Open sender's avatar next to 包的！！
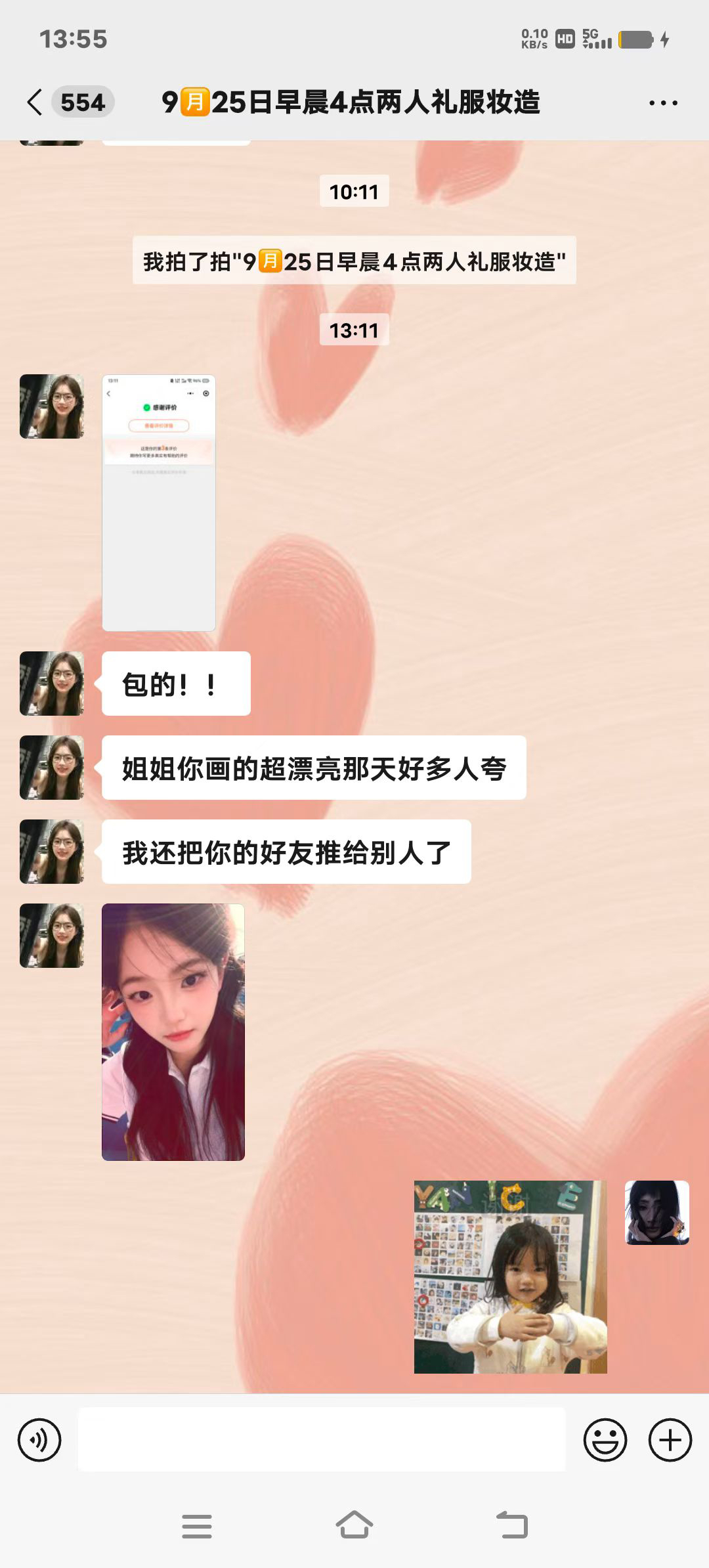Viewport: 709px width, 1568px height. (x=52, y=684)
